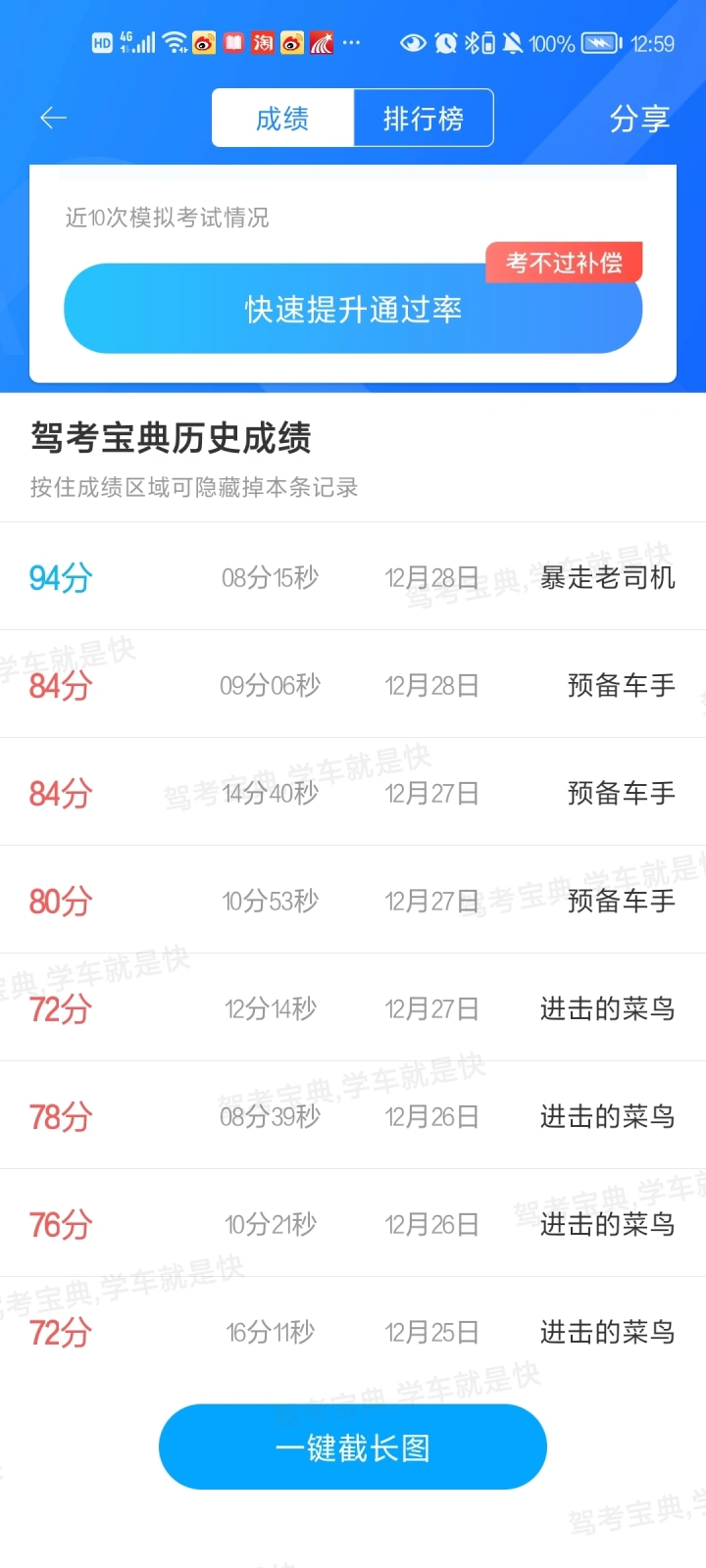Tap 一键截长图 to capture a long screenshot

point(353,1447)
